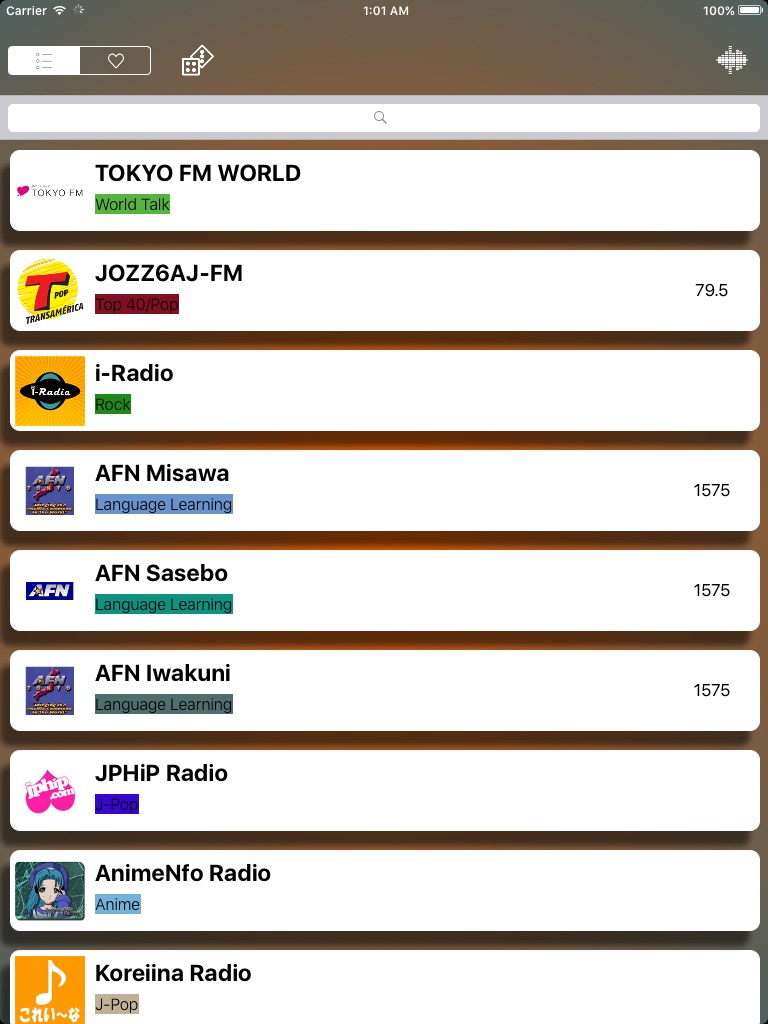Listen to JPHiP Radio
Viewport: 768px width, 1024px height.
tap(384, 790)
